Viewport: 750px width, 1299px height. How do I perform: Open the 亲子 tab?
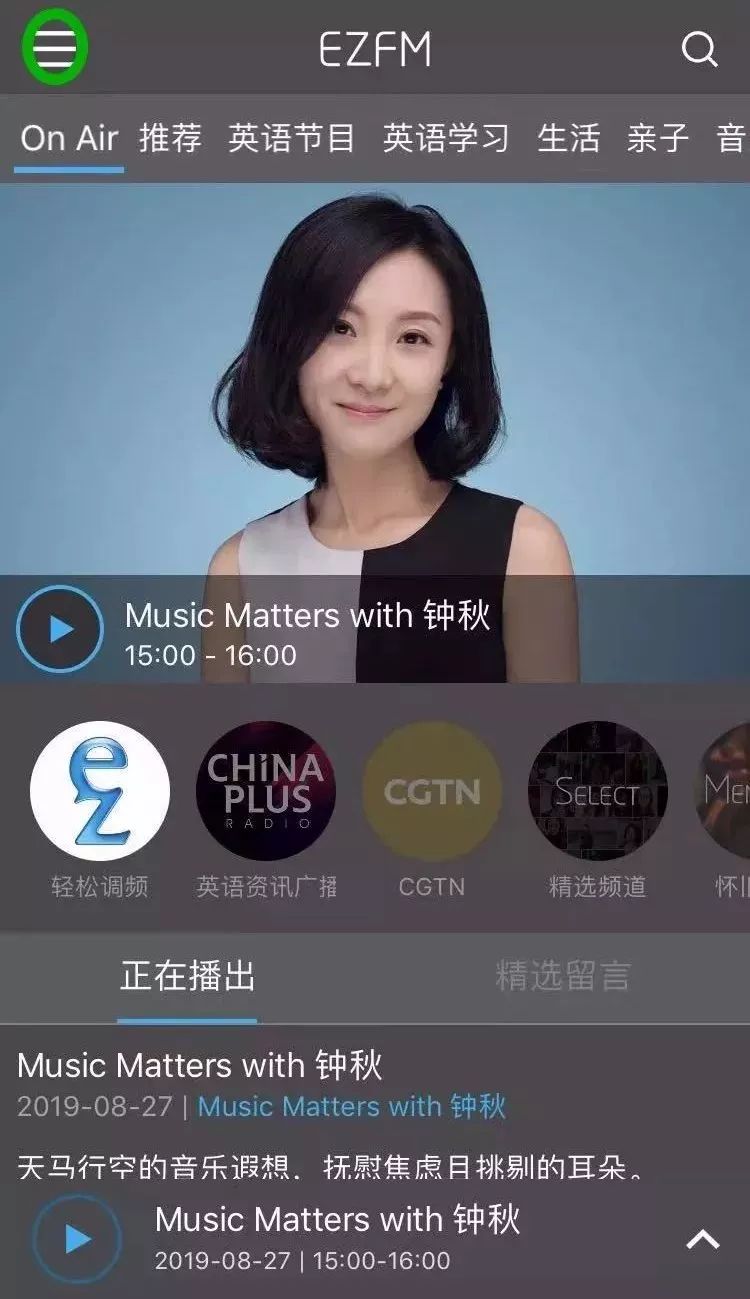[658, 138]
